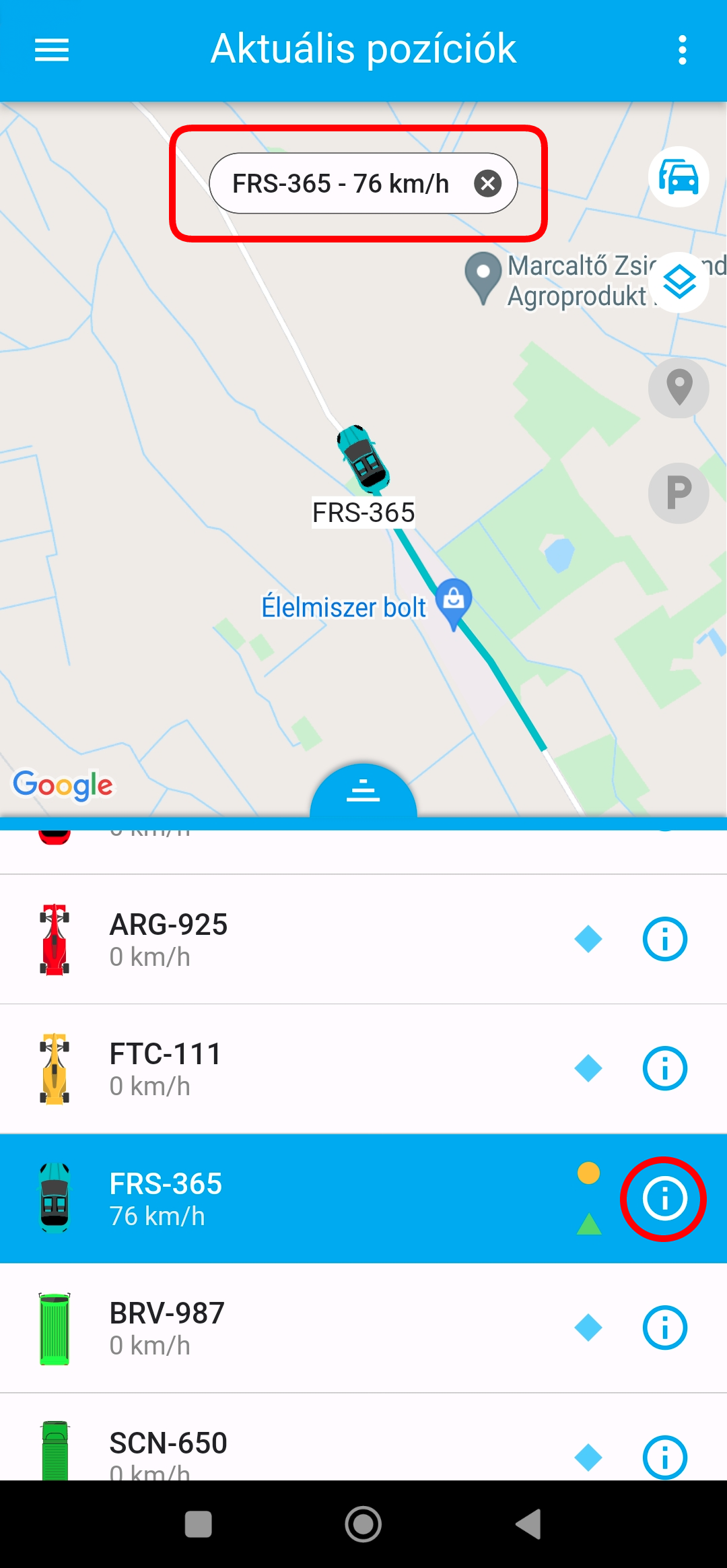Viewport: 727px width, 1568px height.
Task: Open the hamburger navigation menu
Action: (52, 50)
